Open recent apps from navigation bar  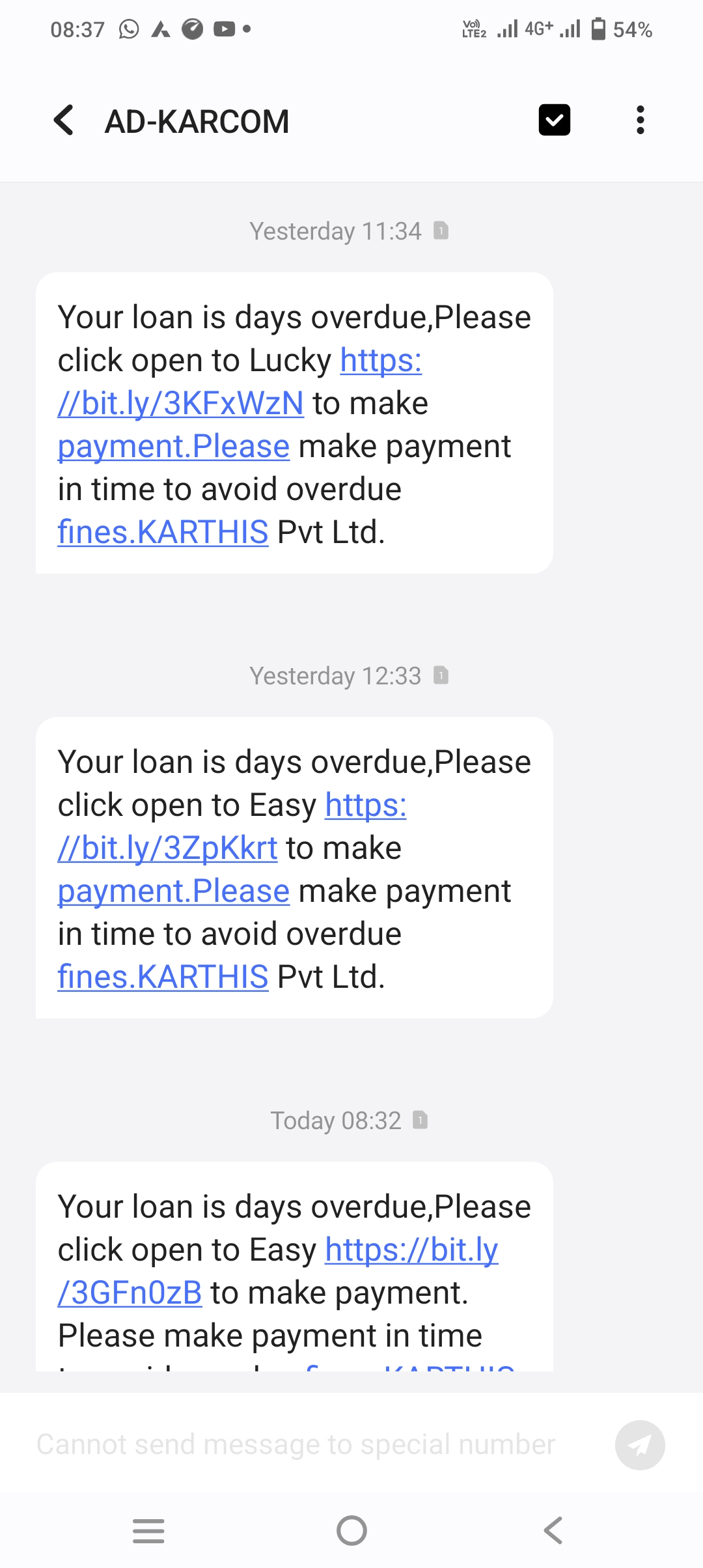click(x=148, y=1530)
